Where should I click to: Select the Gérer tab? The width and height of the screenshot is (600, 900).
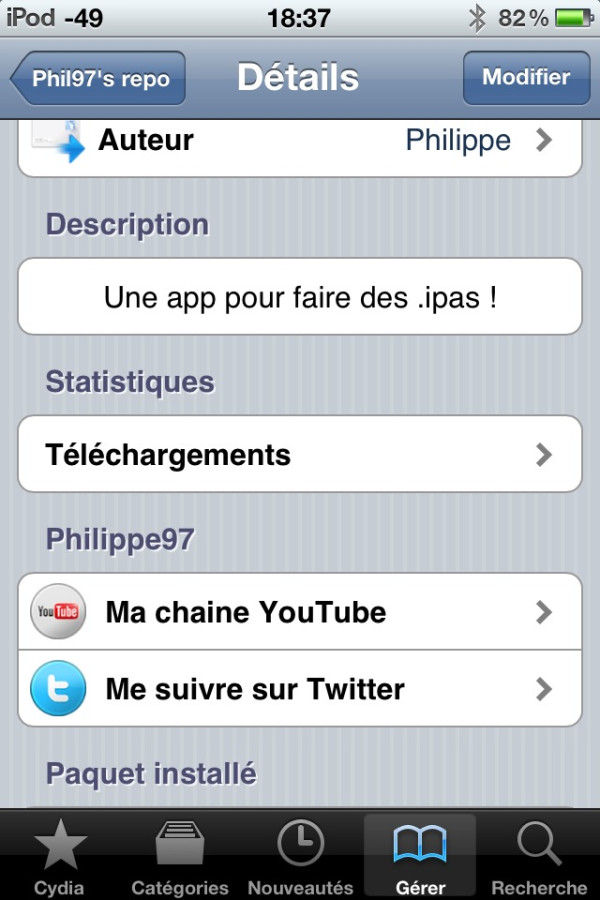click(x=420, y=855)
